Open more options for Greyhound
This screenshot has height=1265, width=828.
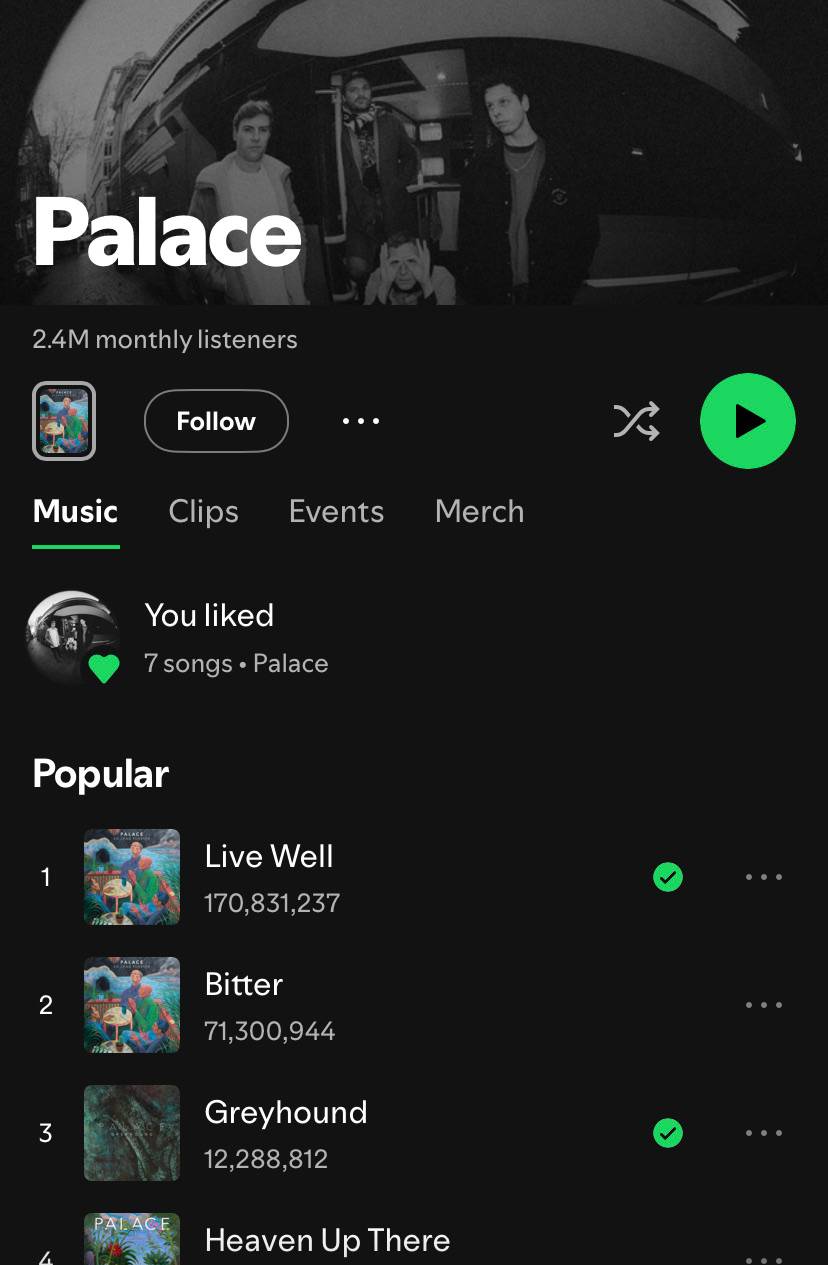(764, 1133)
